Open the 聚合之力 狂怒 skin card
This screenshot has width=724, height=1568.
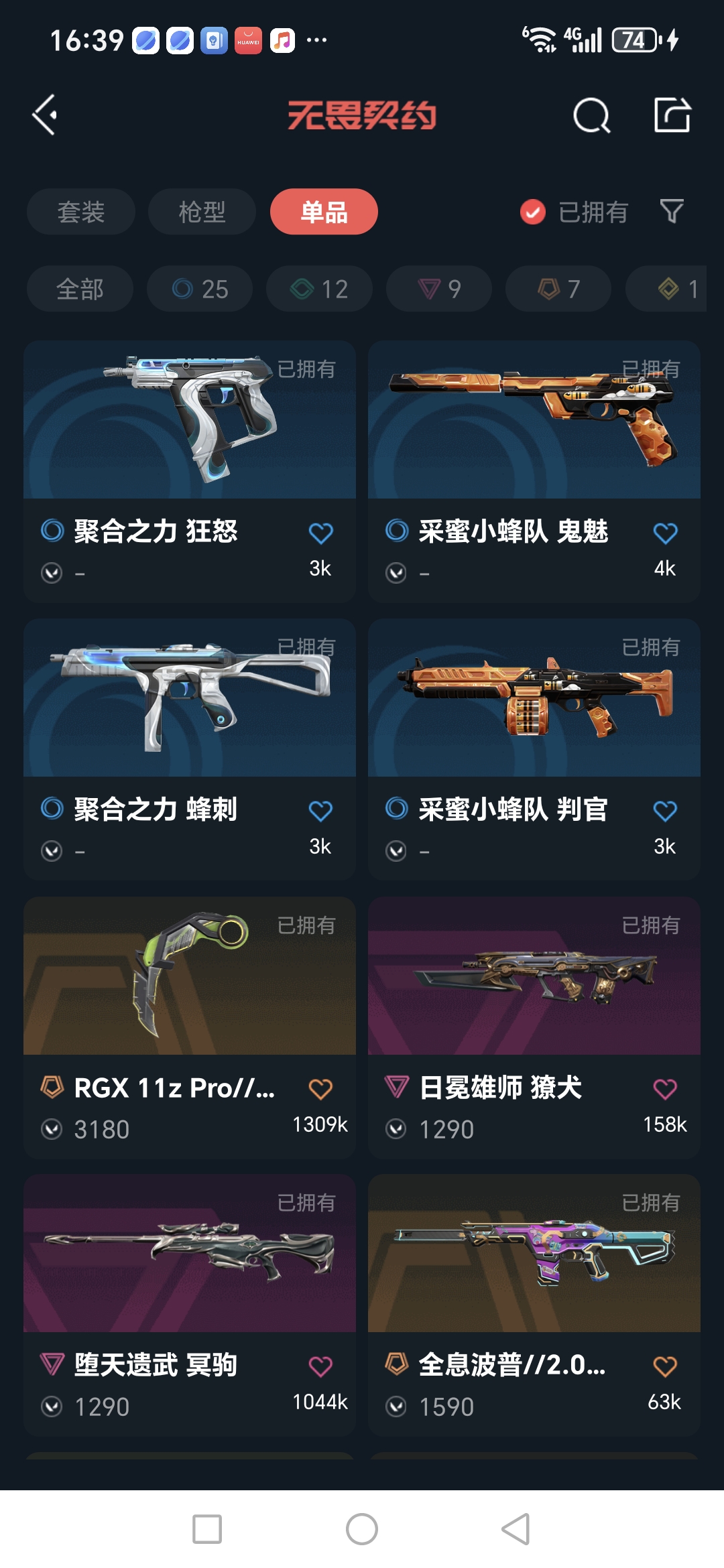point(190,469)
